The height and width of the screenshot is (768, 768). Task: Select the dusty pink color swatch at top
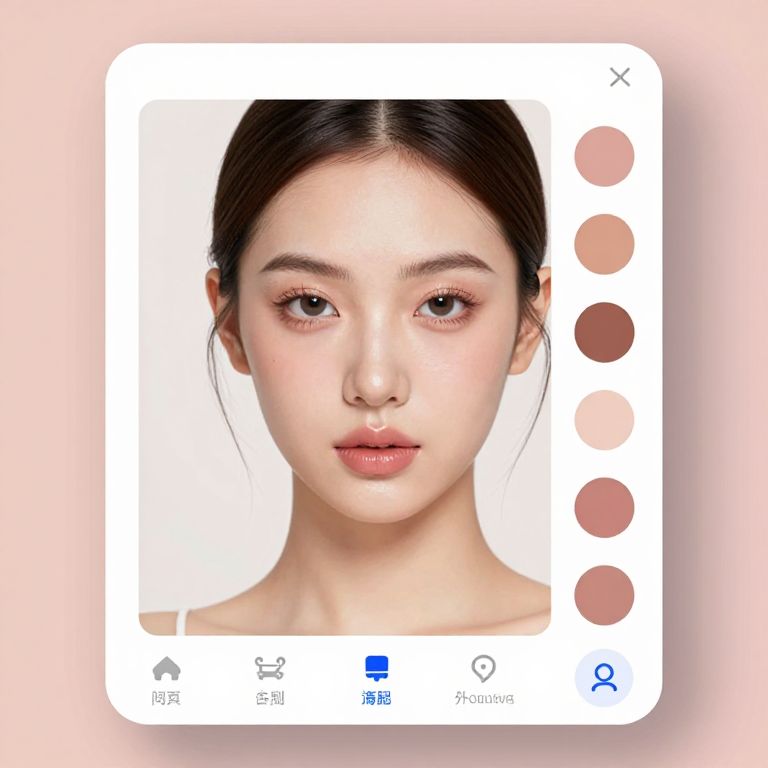coord(604,156)
